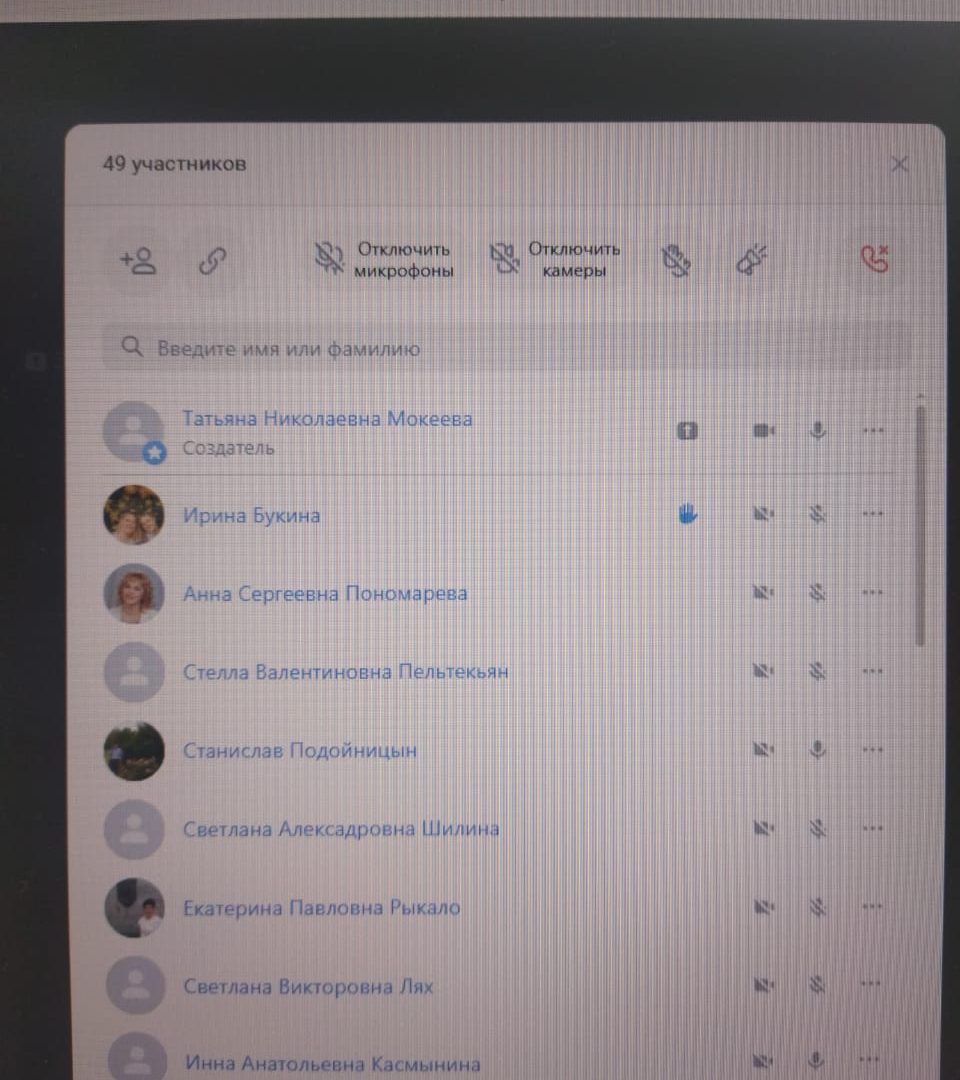The height and width of the screenshot is (1080, 960).
Task: Tap the camera icon for Светлана Александровна Шилина
Action: 764,828
